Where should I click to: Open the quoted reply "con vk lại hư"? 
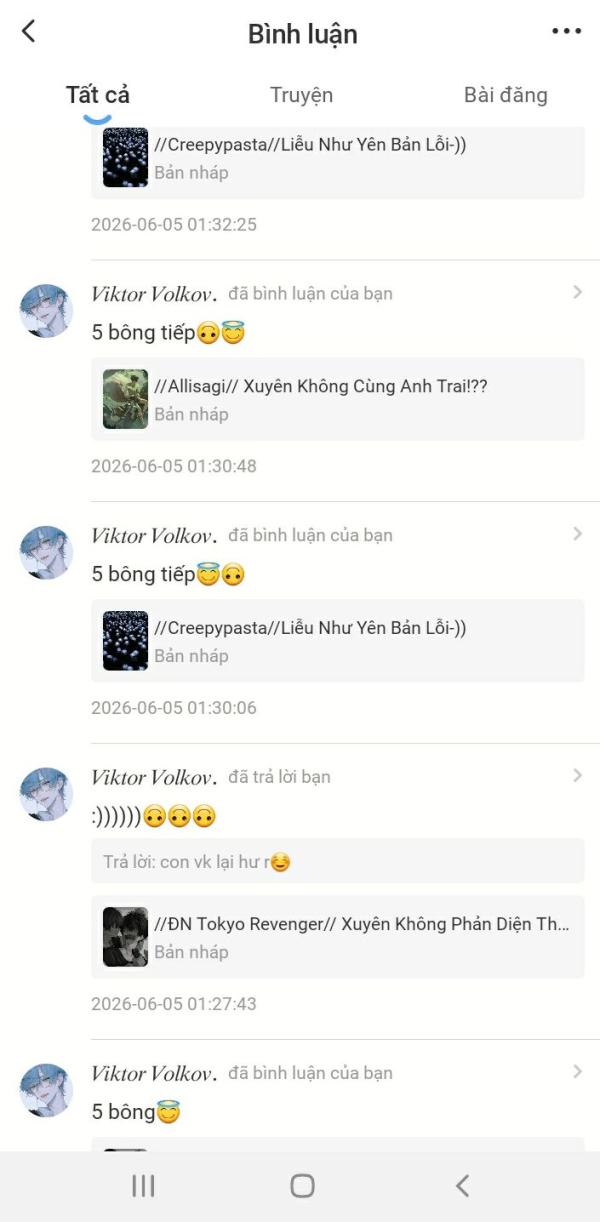pyautogui.click(x=338, y=861)
